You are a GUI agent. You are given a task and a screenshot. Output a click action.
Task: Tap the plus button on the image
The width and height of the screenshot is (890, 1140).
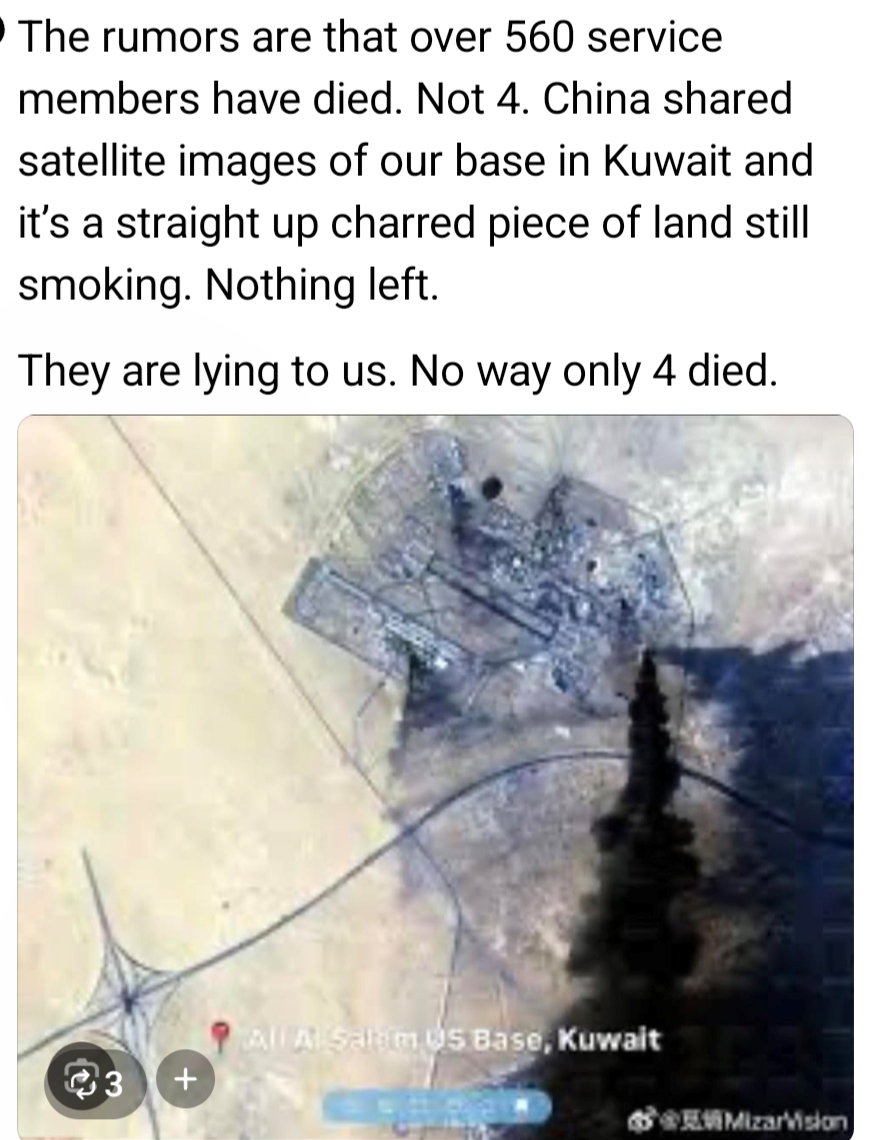click(x=183, y=1080)
